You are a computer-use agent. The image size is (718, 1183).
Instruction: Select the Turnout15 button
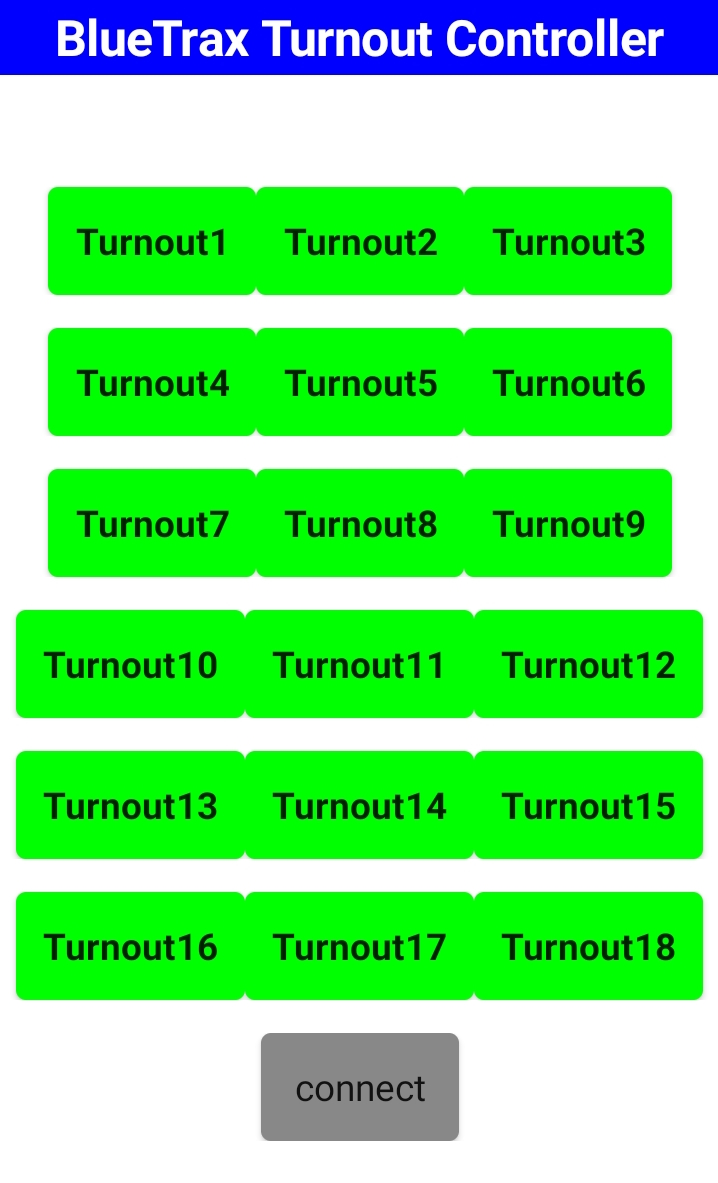pyautogui.click(x=588, y=805)
